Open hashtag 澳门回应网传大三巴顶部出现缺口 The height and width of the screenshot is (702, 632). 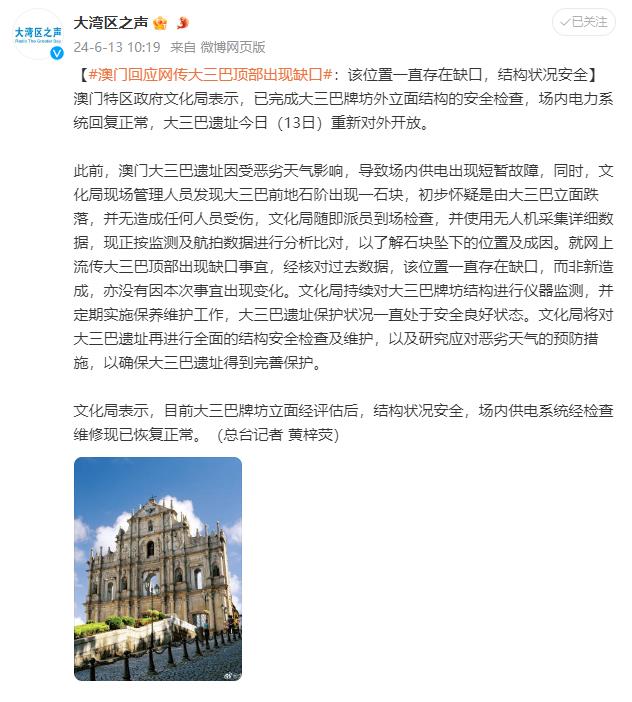(x=210, y=75)
